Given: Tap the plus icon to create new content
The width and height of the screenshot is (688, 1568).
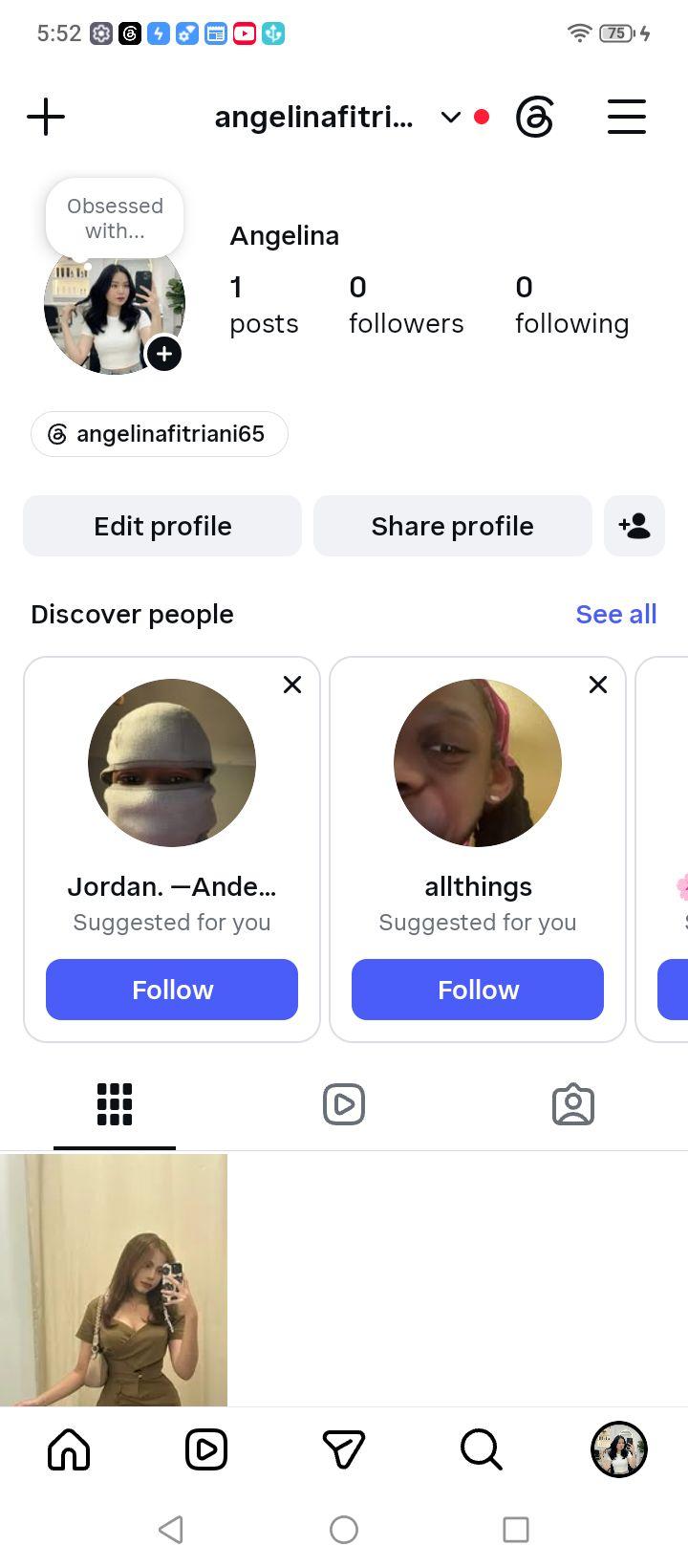Looking at the screenshot, I should tap(46, 118).
